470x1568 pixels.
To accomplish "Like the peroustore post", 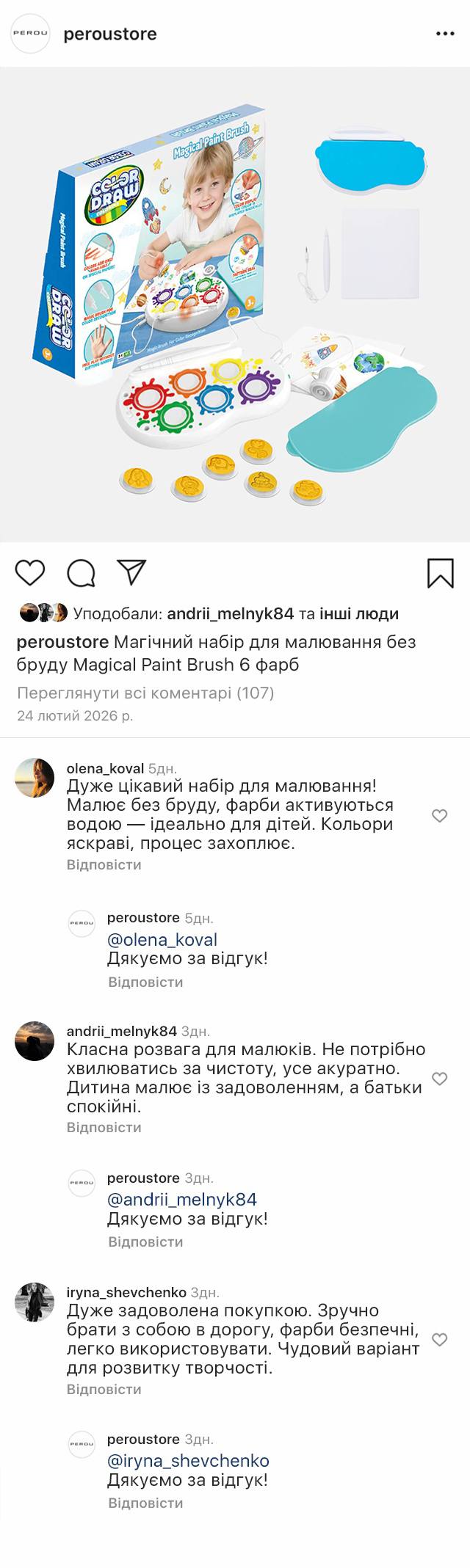I will coord(30,572).
